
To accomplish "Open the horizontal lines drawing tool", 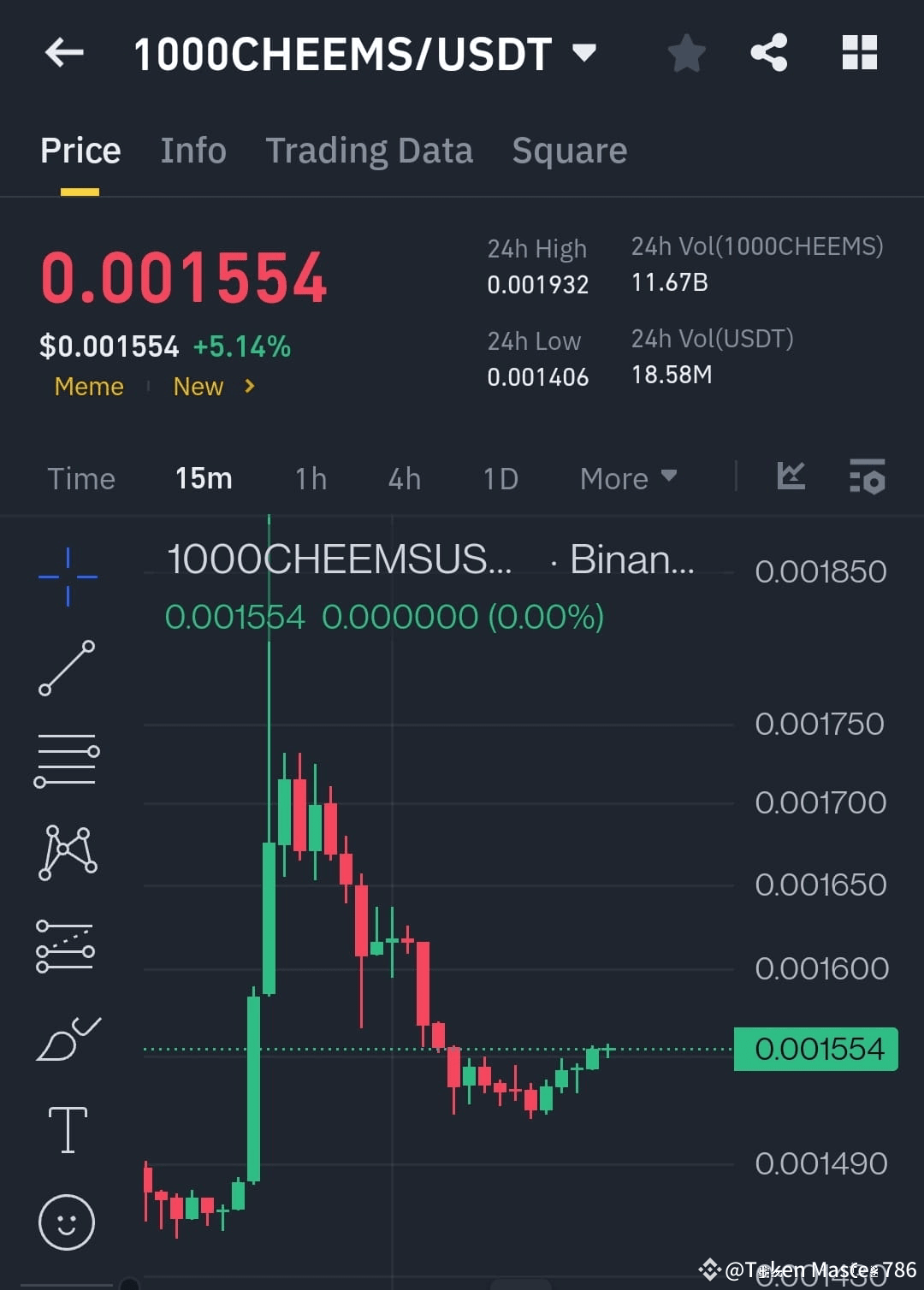I will tap(67, 759).
